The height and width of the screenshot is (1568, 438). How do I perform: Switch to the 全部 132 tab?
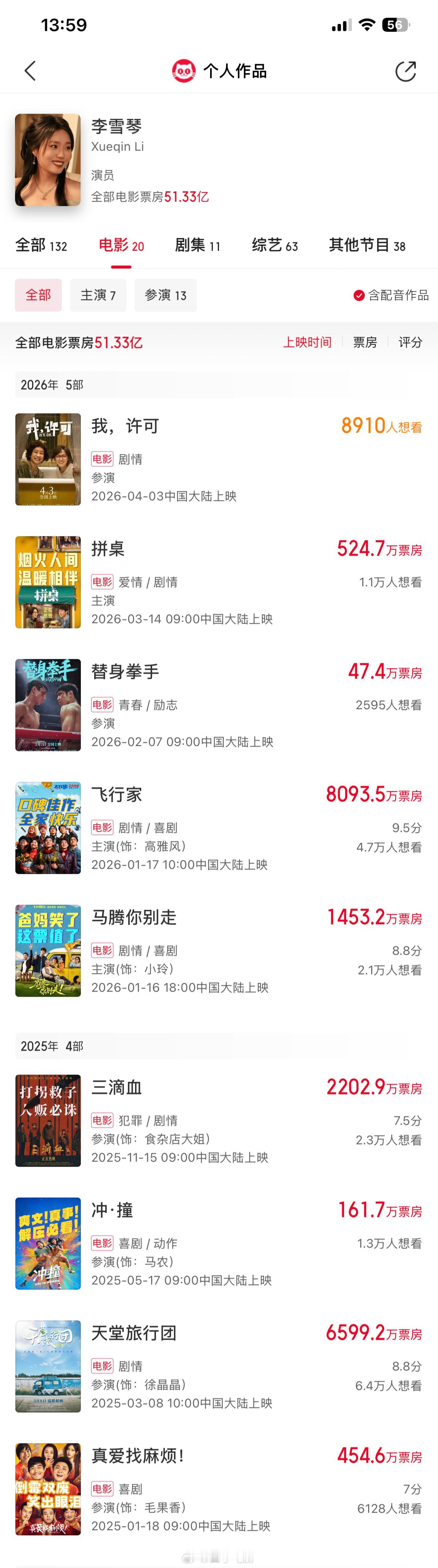point(41,245)
